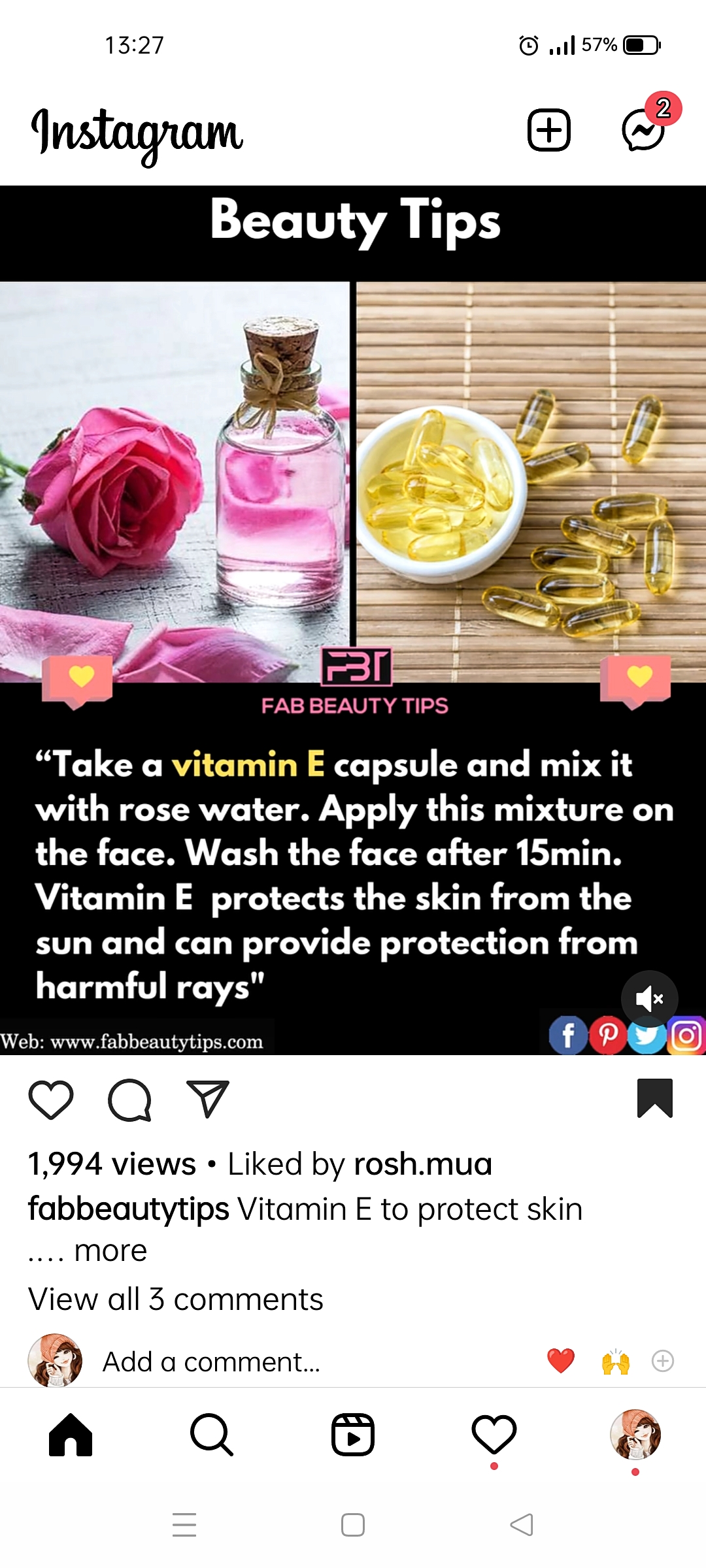Create a new post with plus icon
This screenshot has height=1568, width=706.
click(548, 130)
